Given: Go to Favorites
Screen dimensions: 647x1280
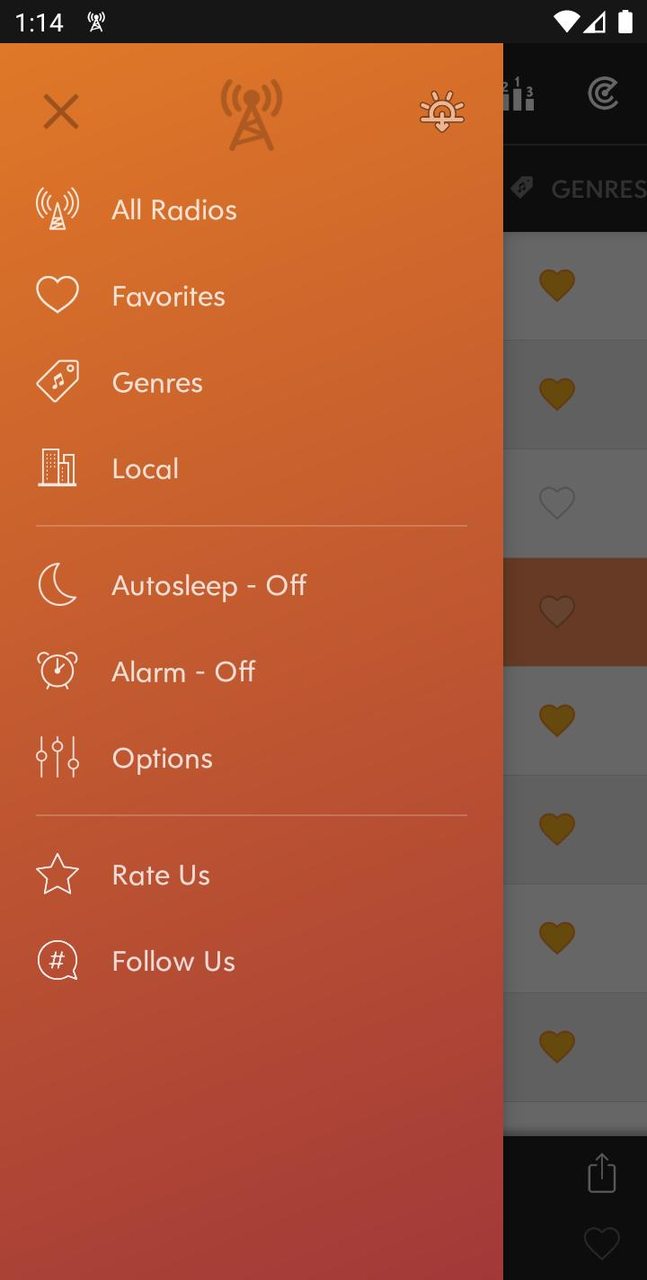Looking at the screenshot, I should coord(168,296).
